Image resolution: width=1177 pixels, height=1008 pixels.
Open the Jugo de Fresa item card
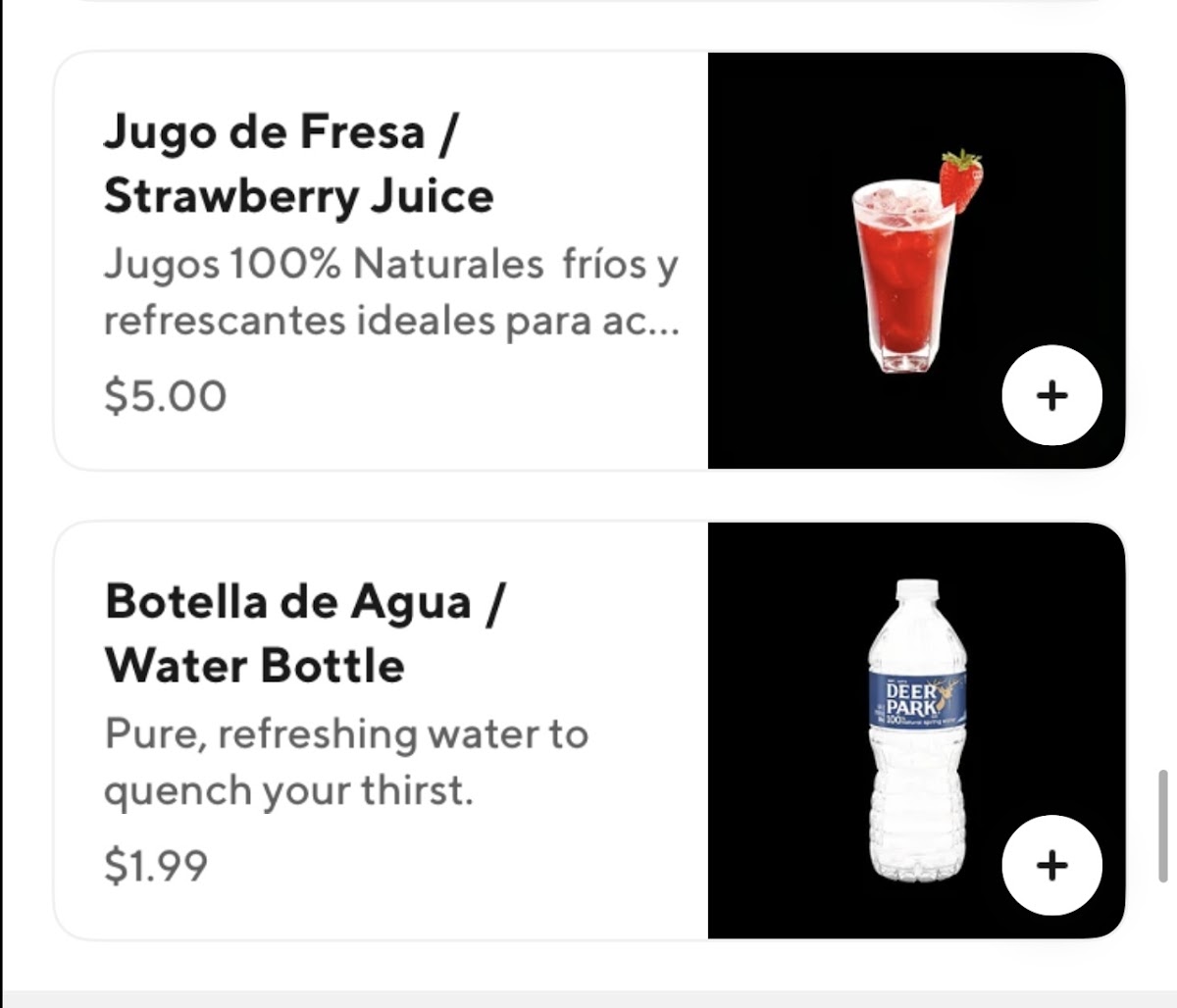[x=383, y=261]
